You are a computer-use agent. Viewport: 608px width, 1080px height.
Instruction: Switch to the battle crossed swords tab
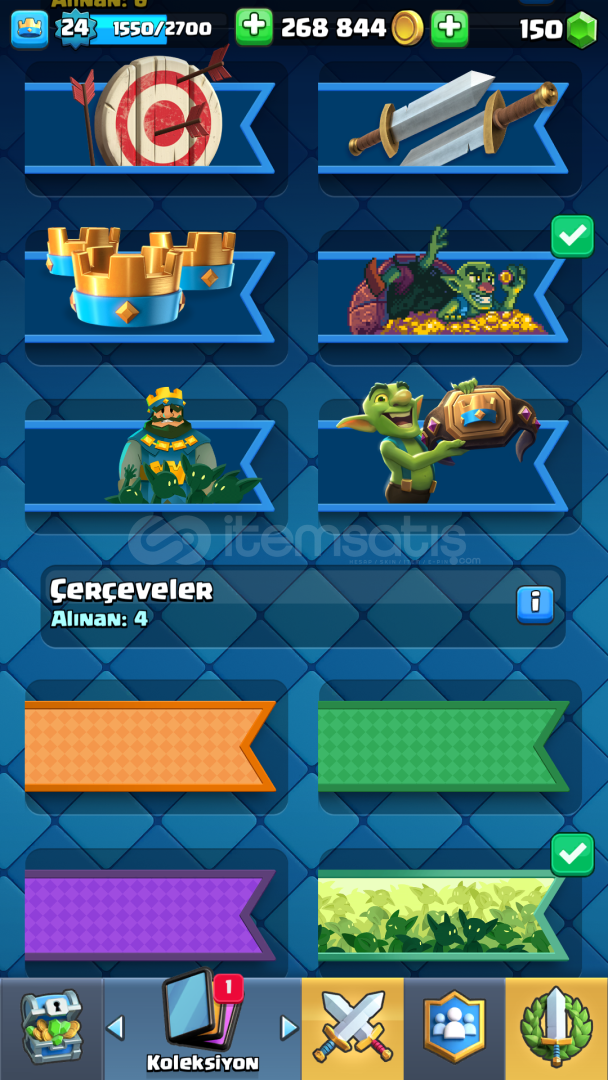point(353,1028)
